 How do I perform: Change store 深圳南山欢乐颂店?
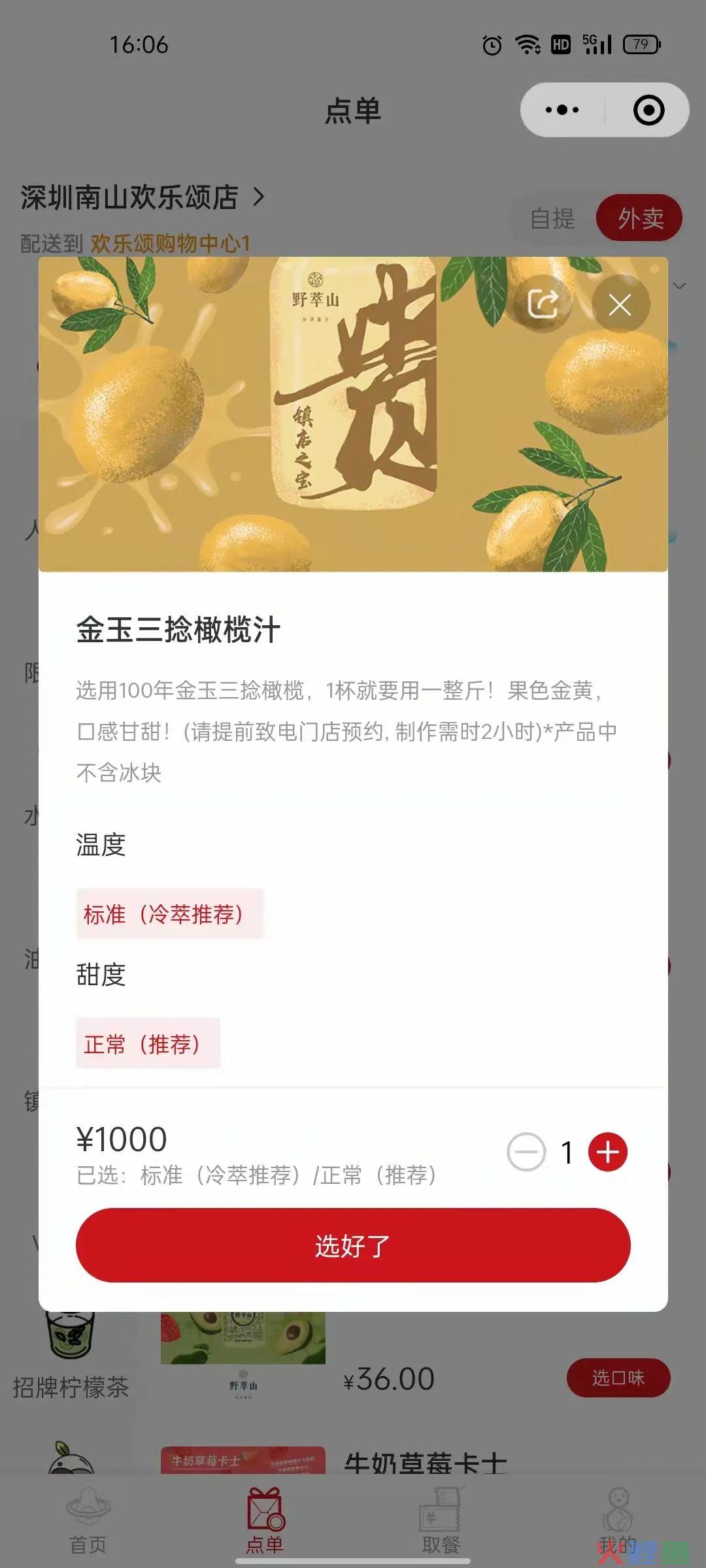(142, 197)
